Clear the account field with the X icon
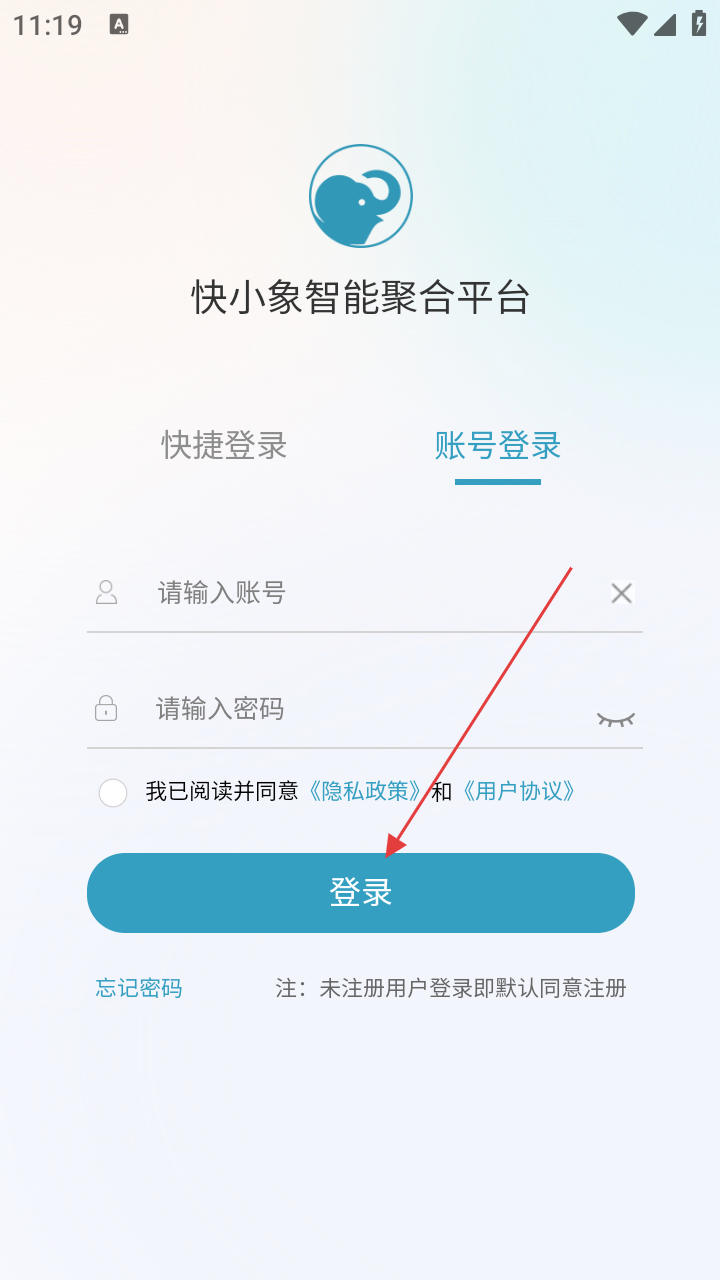720x1280 pixels. (621, 593)
